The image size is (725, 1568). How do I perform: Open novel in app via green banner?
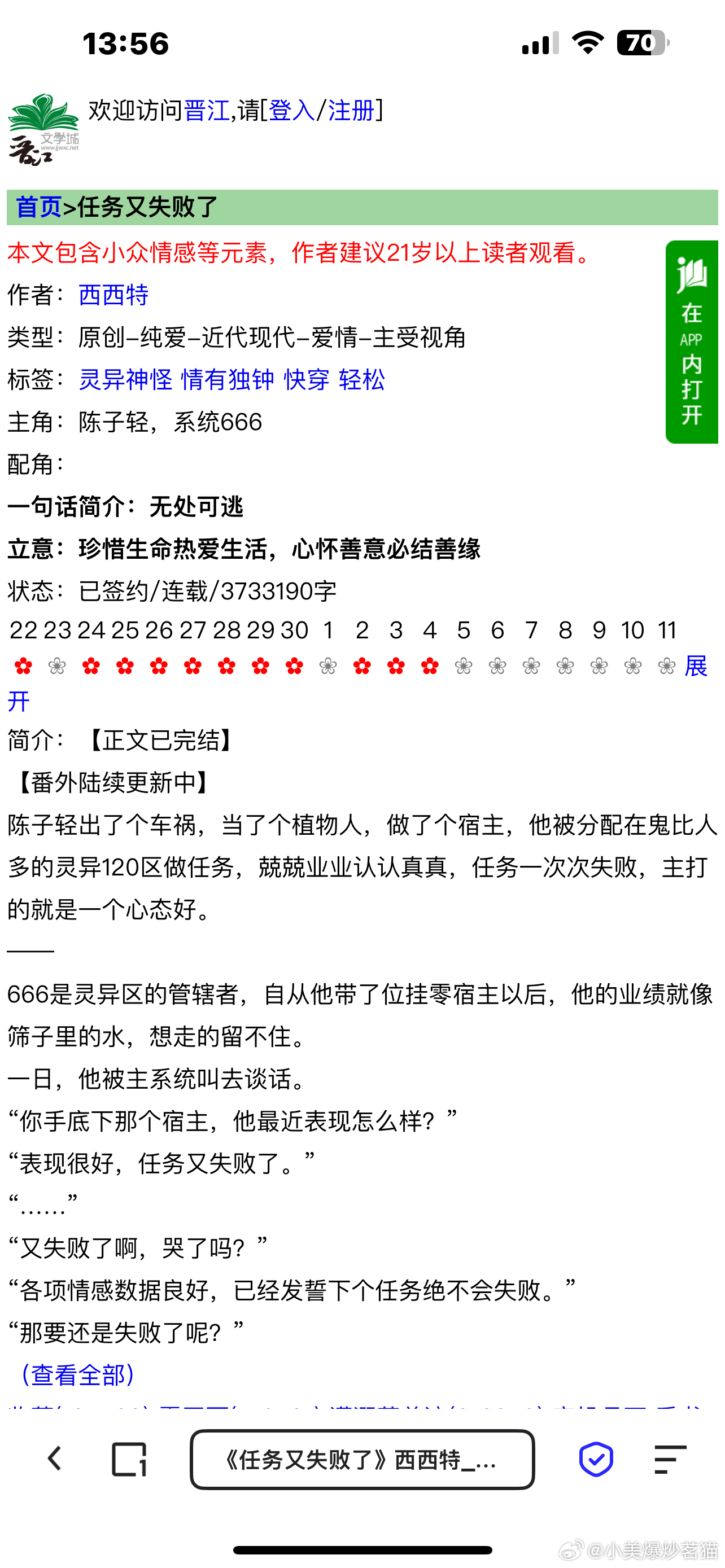[x=692, y=342]
